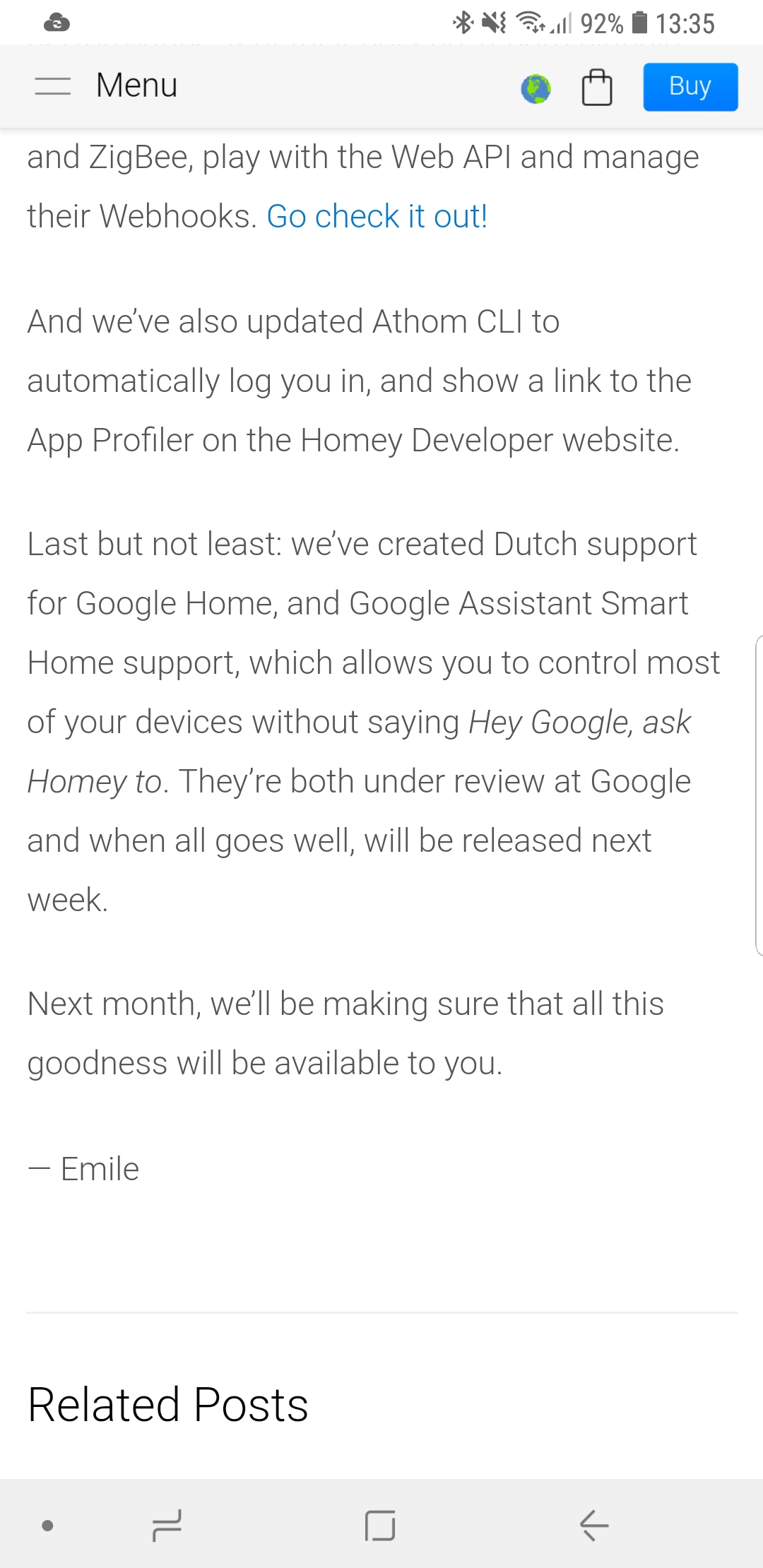Go back using the system back arrow
This screenshot has width=763, height=1568.
click(593, 1525)
